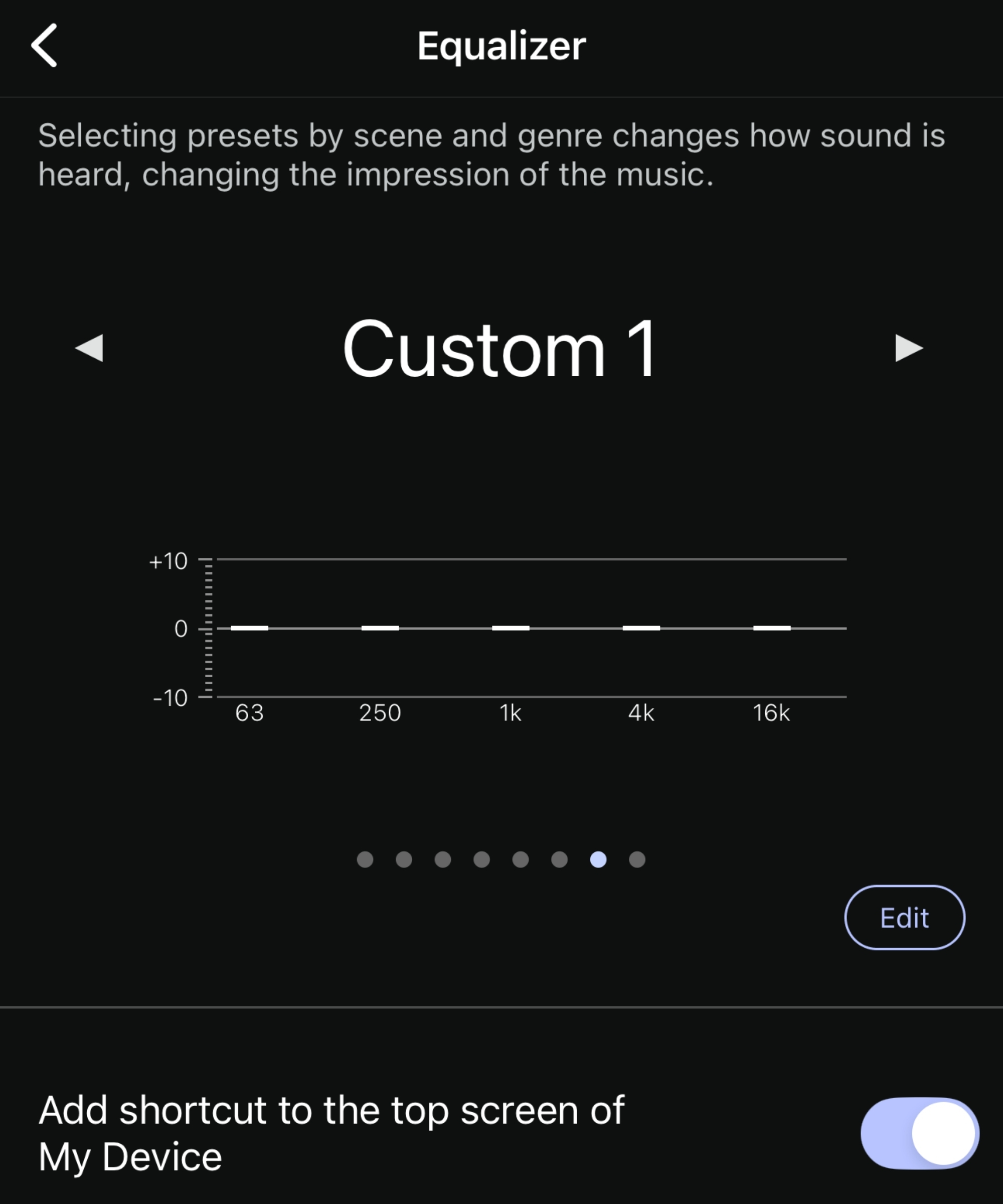Tap the highlighted seventh pagination dot
This screenshot has height=1204, width=1003.
point(598,860)
